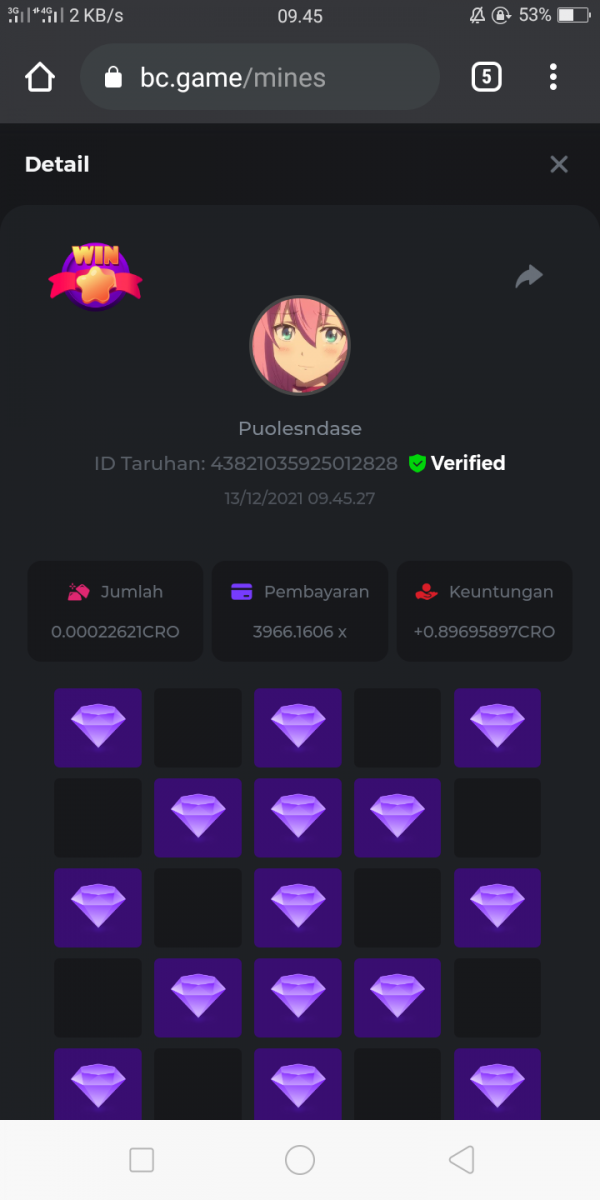The height and width of the screenshot is (1200, 600).
Task: Tap the browser home button
Action: click(x=40, y=77)
